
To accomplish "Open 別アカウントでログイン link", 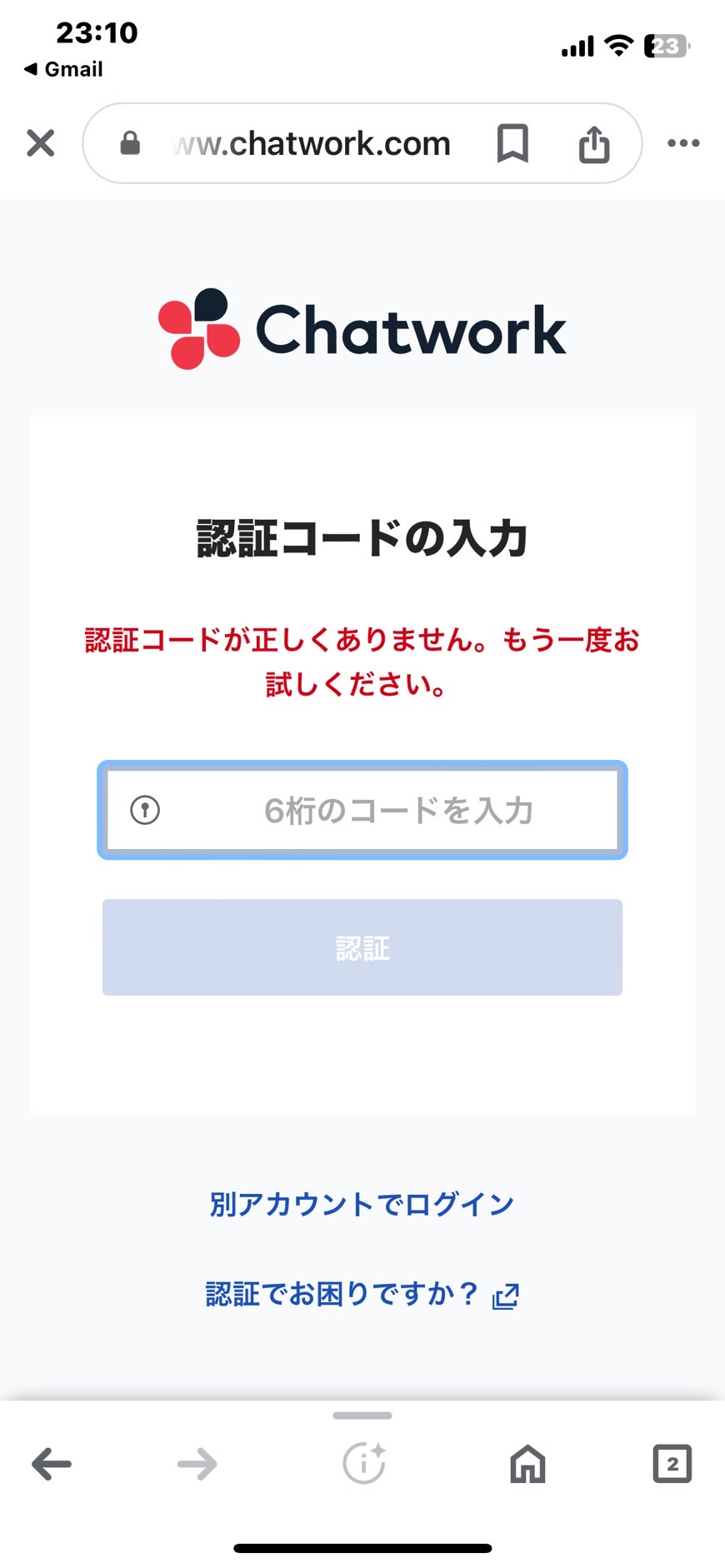I will pyautogui.click(x=362, y=1204).
